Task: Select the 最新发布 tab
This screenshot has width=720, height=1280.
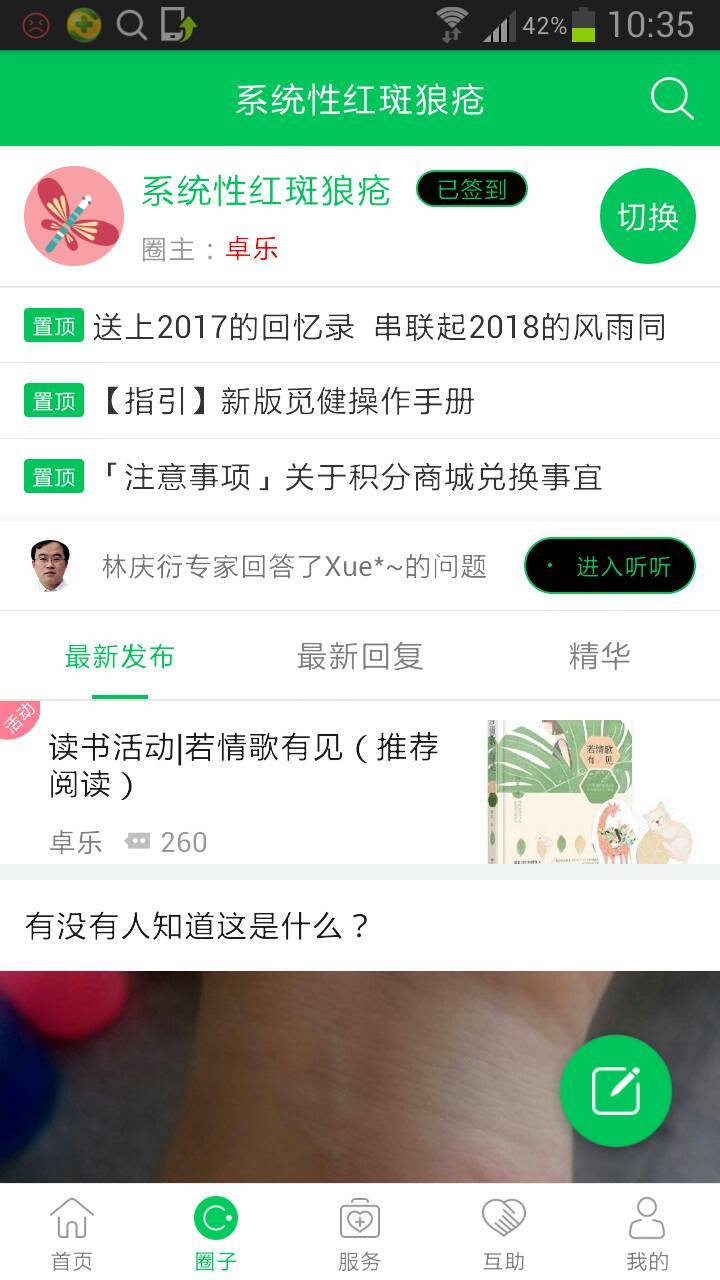Action: point(120,656)
